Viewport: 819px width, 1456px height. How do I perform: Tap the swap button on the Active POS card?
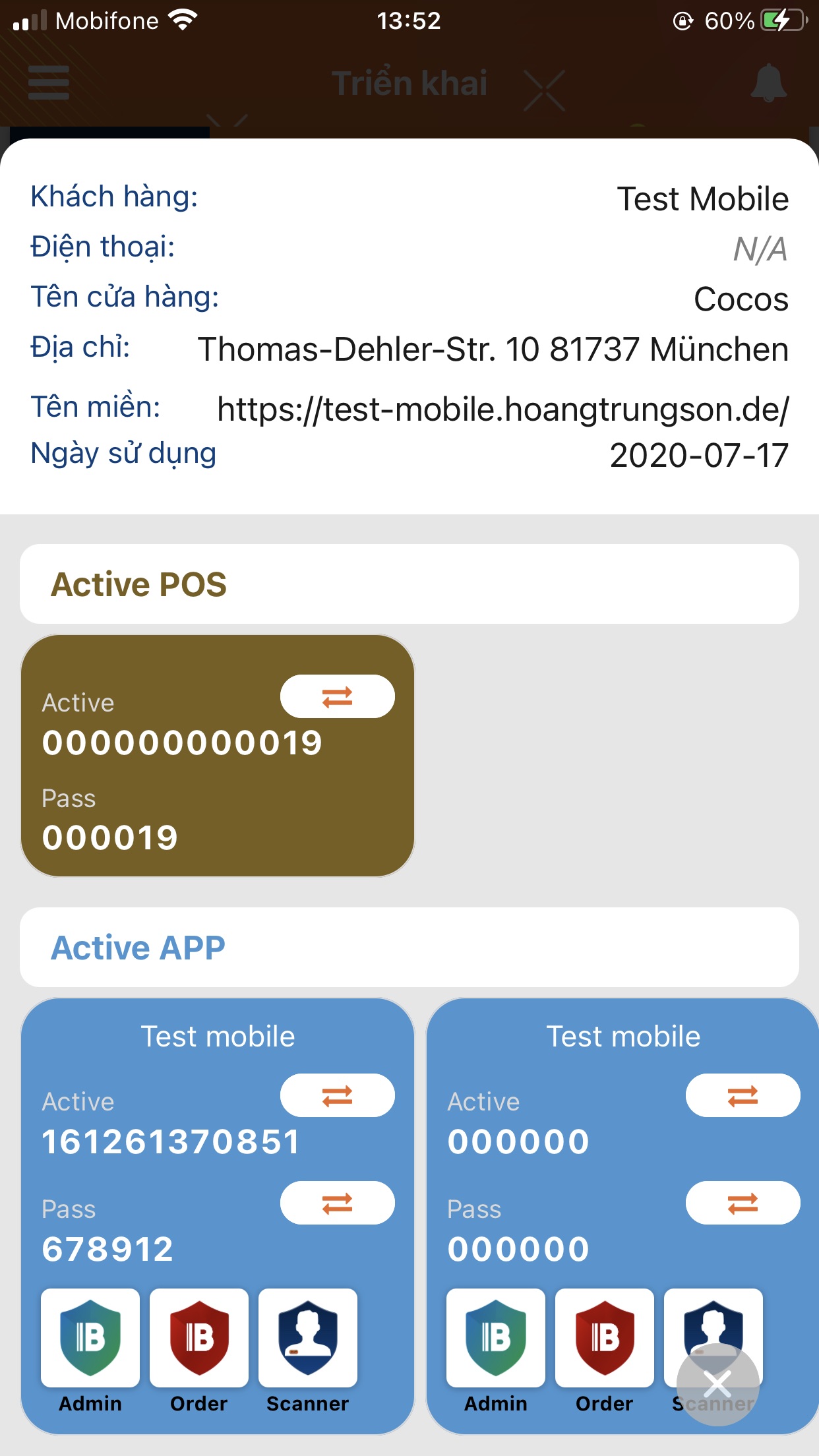(x=337, y=696)
